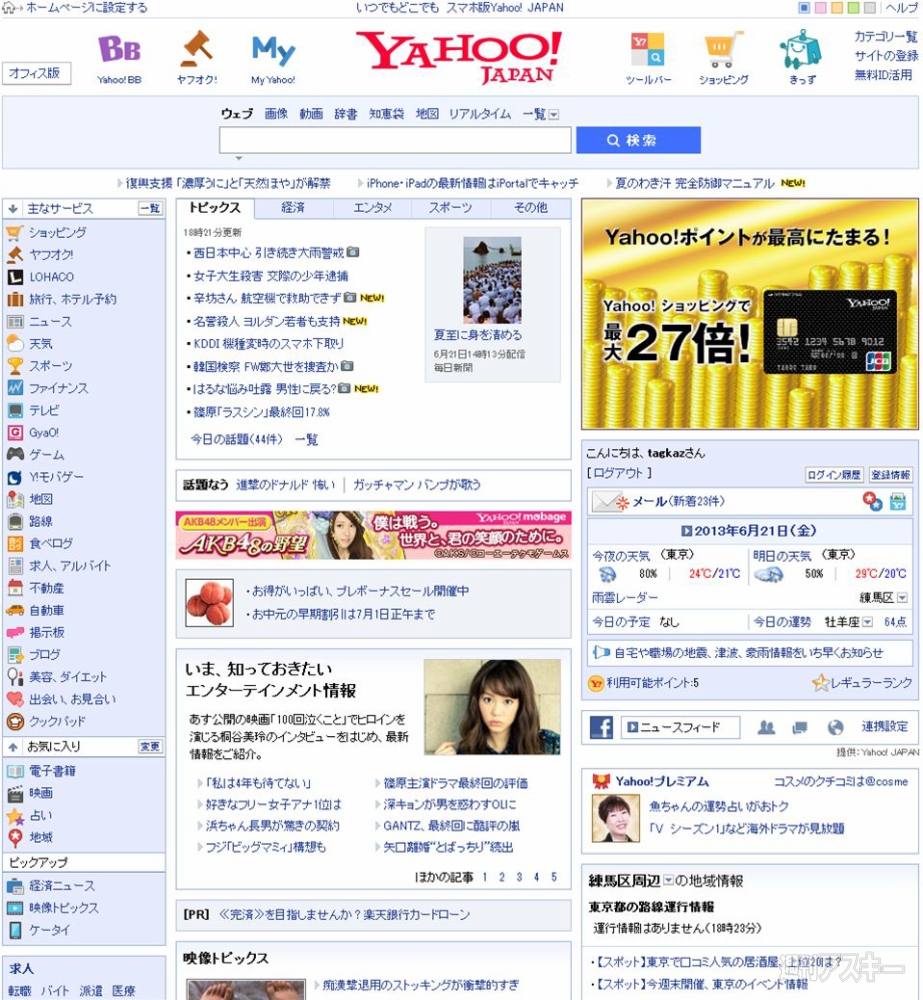Tap the web search text field
Screen dimensions: 923x1000
click(x=395, y=140)
